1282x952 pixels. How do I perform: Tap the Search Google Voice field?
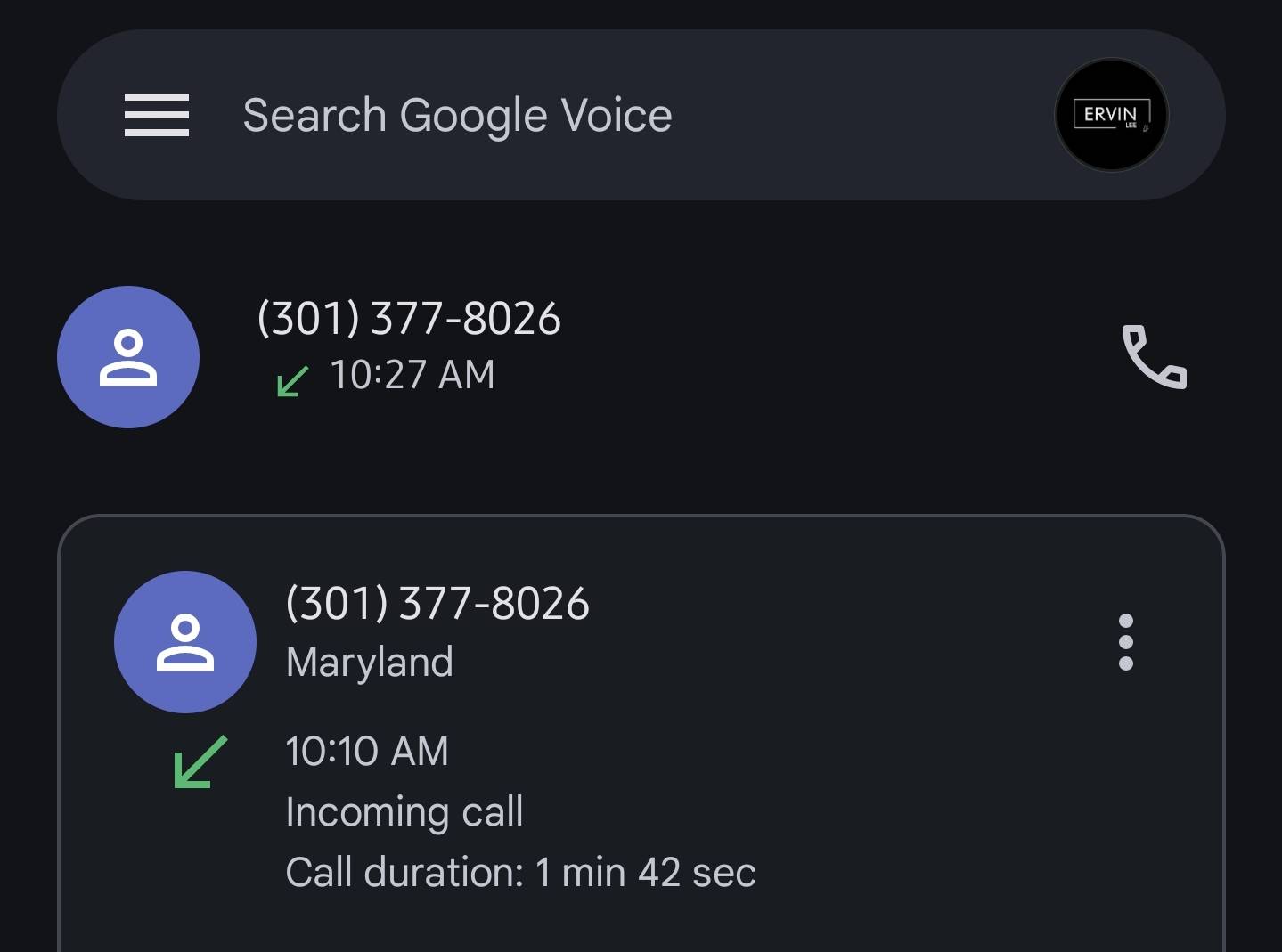point(457,116)
